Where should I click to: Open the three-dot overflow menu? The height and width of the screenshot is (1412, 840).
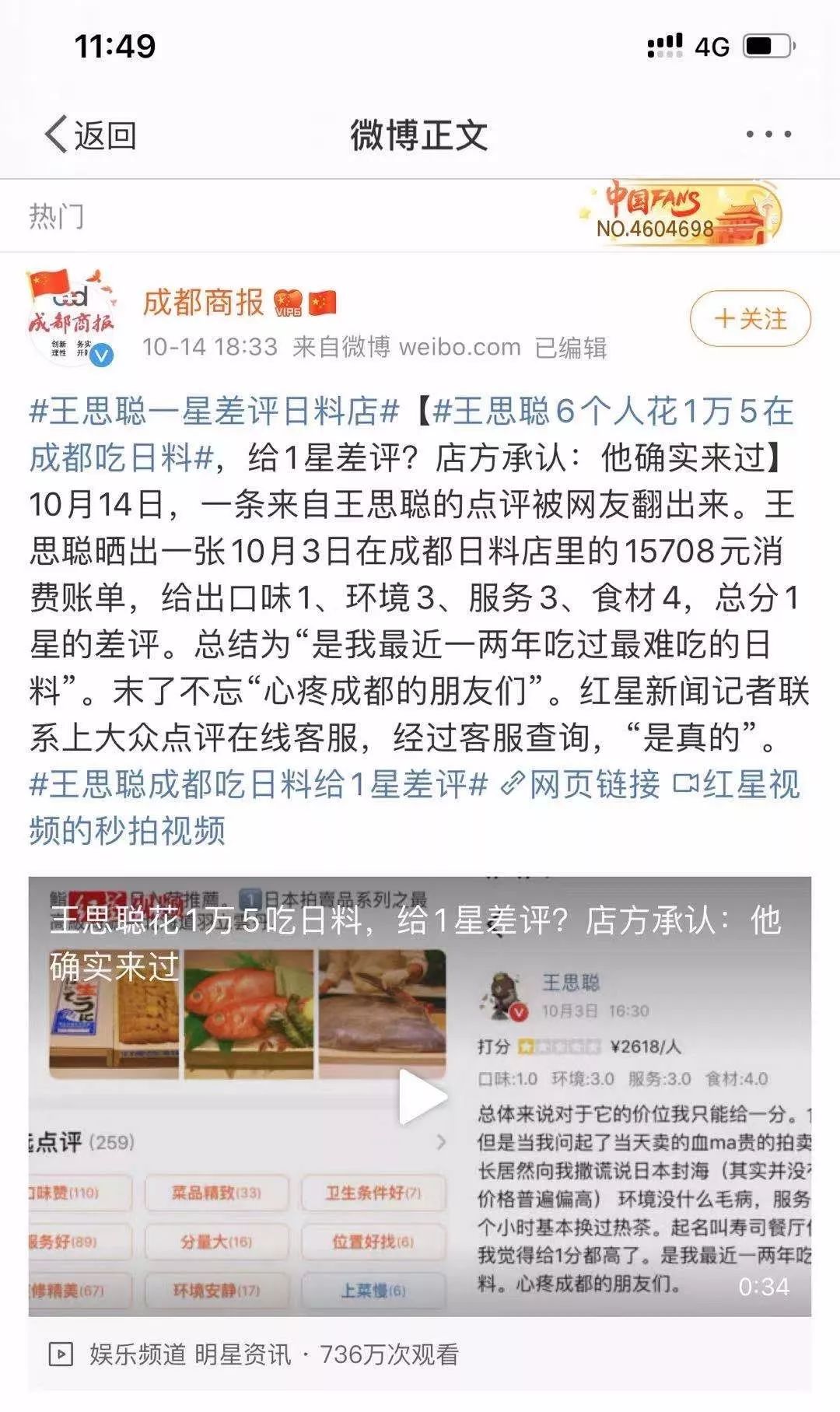pos(768,135)
